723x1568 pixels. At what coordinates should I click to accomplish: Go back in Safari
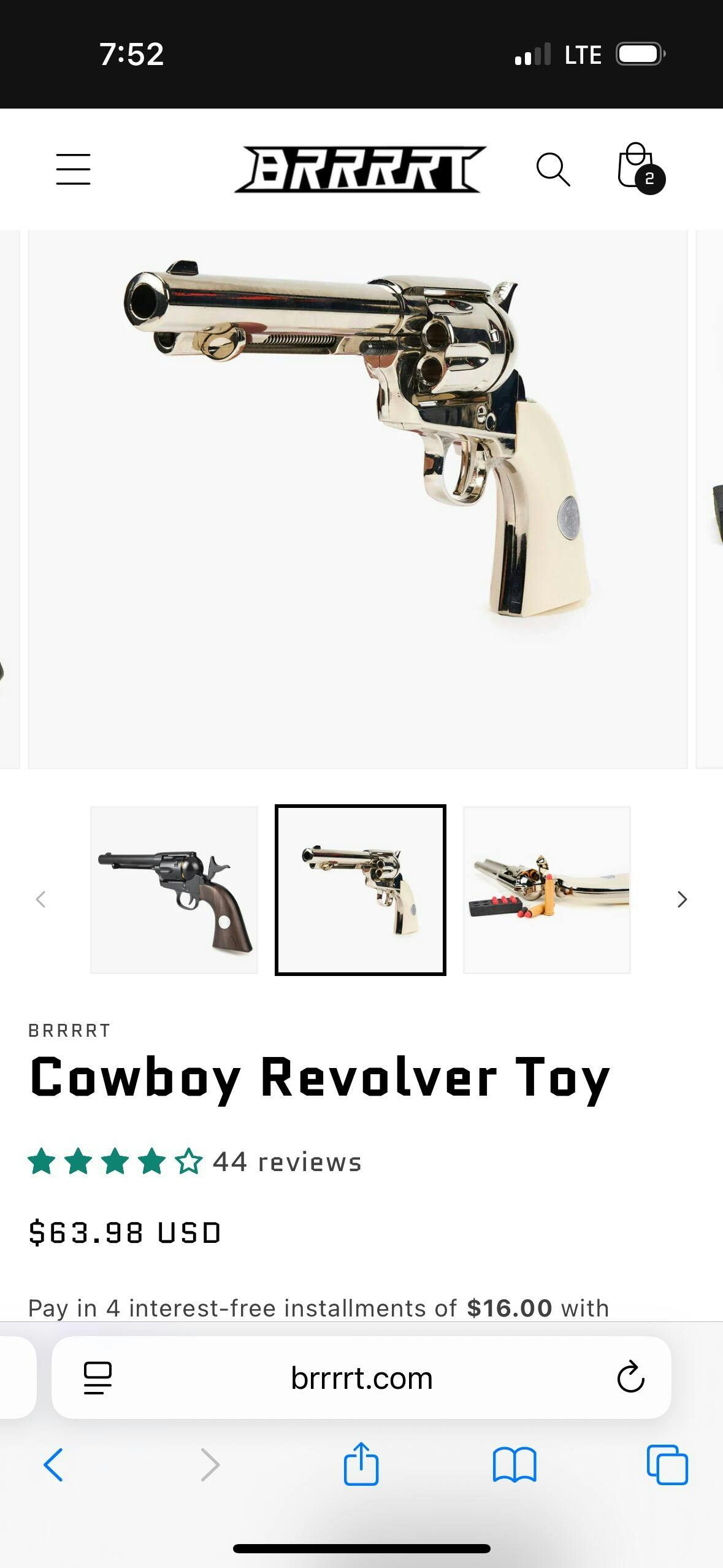point(53,1465)
